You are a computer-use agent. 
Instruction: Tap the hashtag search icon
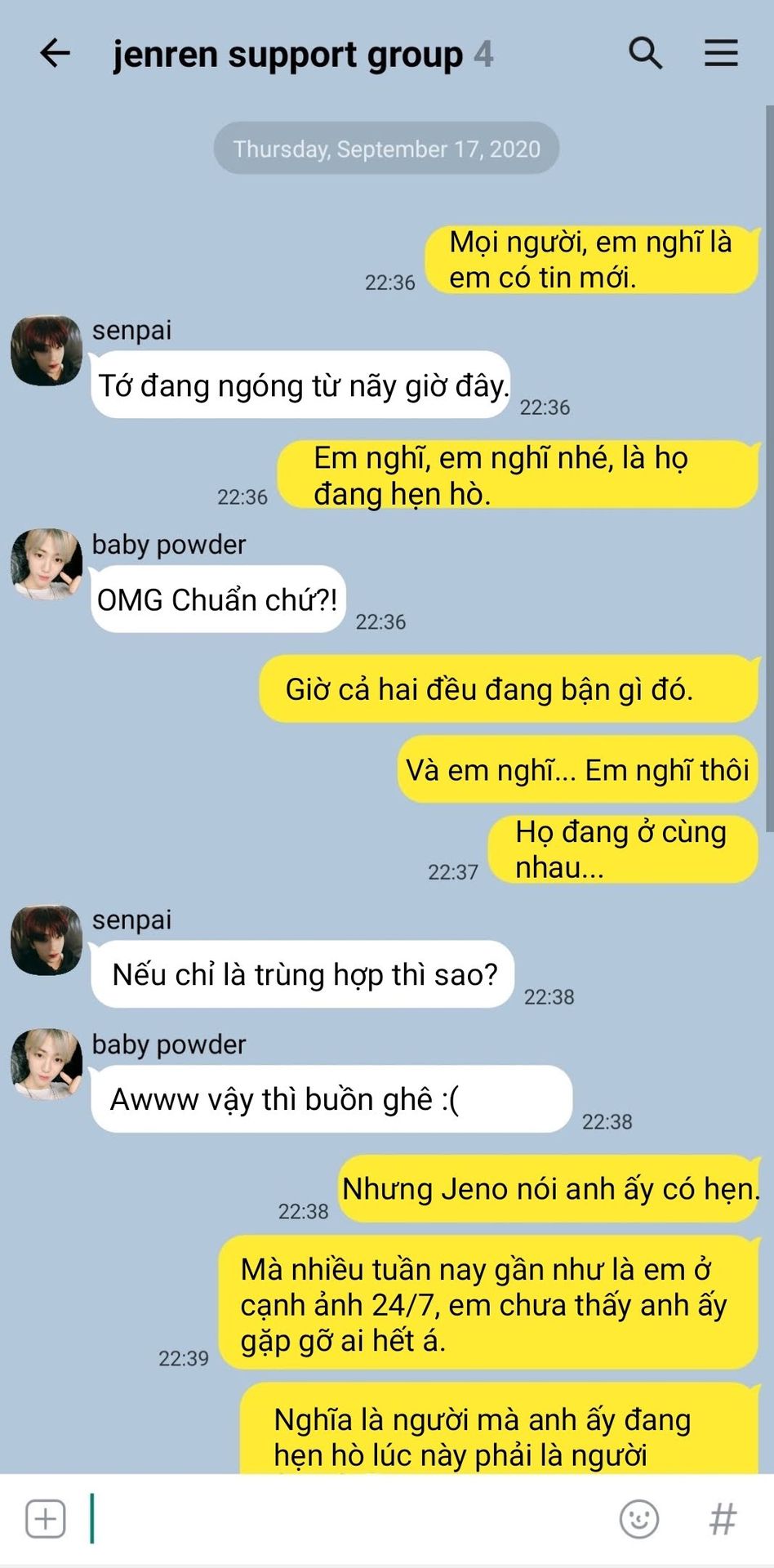723,1519
